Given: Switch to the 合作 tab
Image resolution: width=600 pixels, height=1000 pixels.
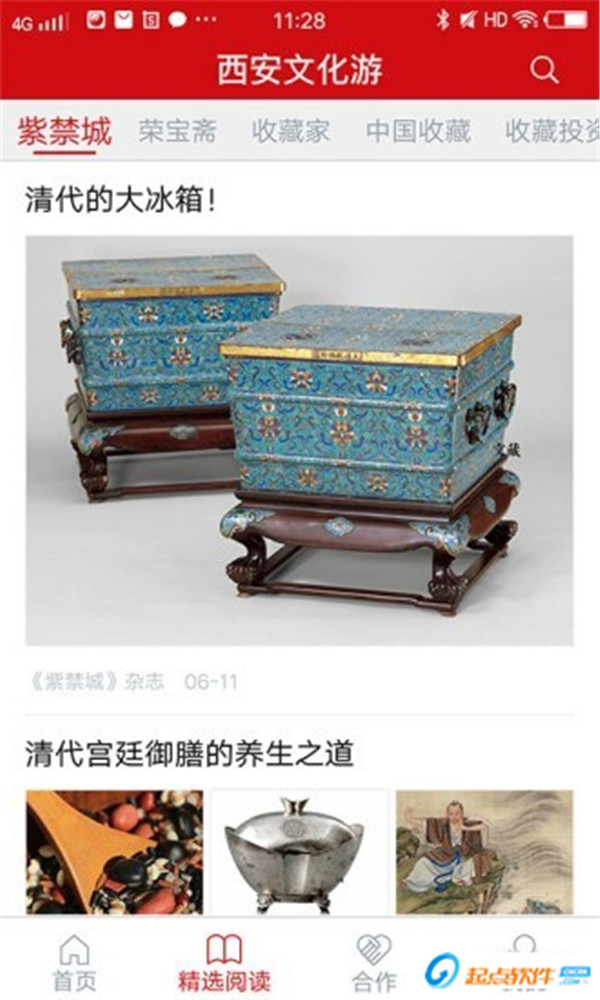Looking at the screenshot, I should [374, 962].
